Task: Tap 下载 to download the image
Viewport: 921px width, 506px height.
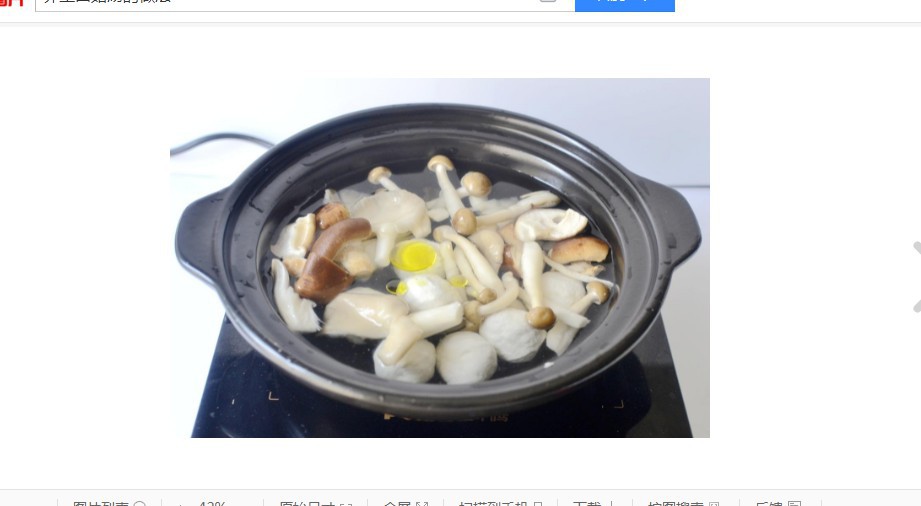Action: coord(592,503)
